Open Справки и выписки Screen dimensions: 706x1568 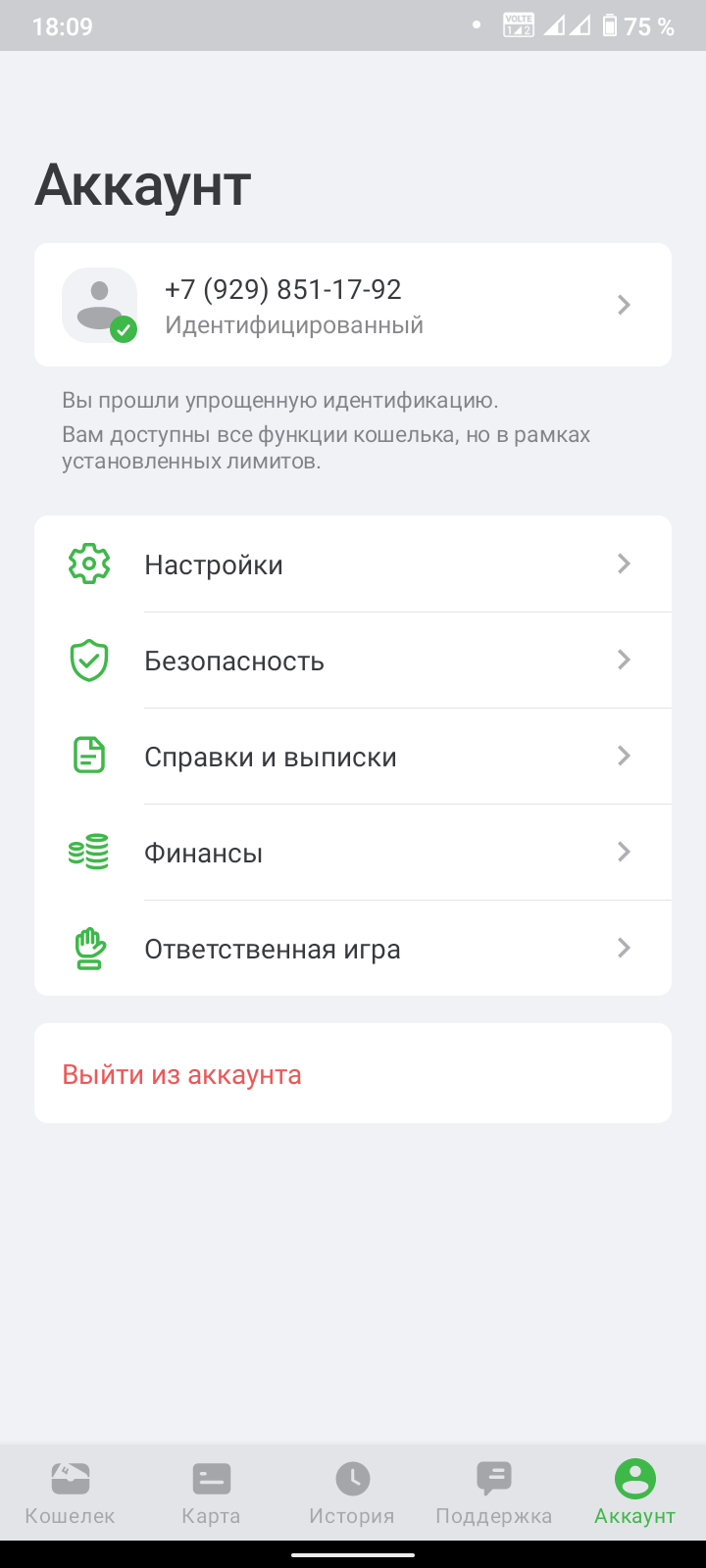(353, 757)
